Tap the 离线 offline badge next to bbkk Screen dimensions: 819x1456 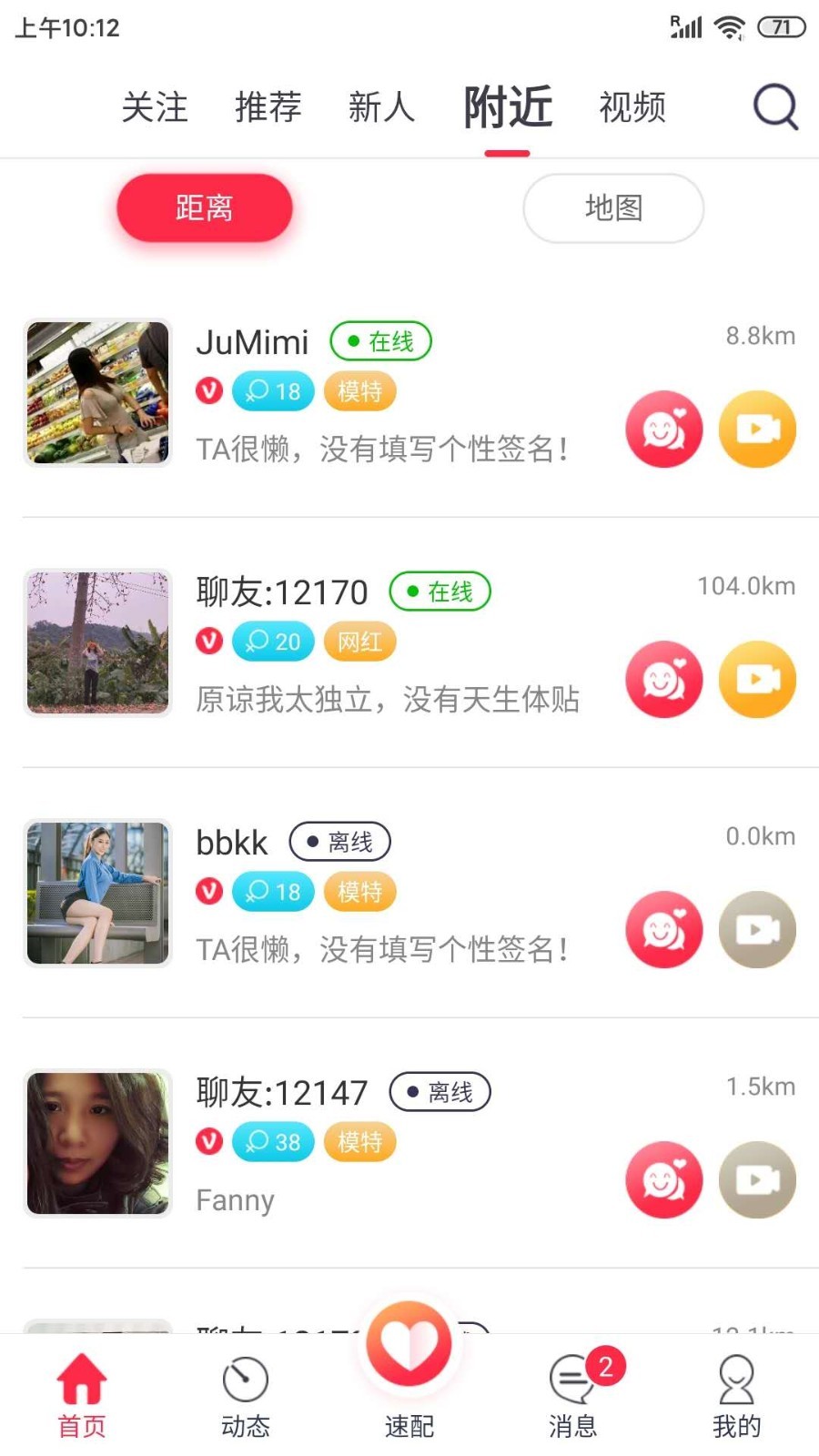click(339, 841)
